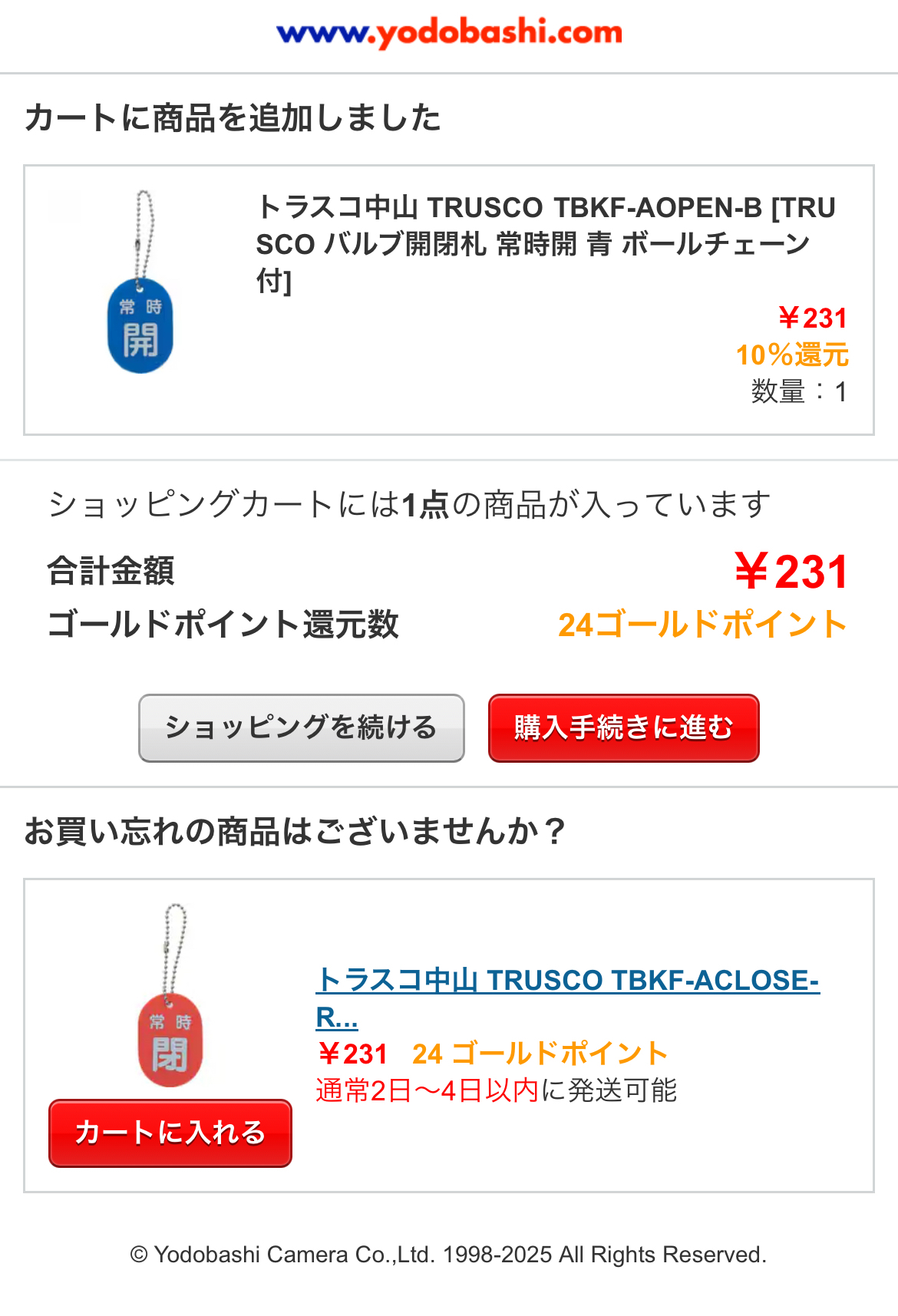Screen dimensions: 898x1316
Task: Proceed to checkout with 購入手続きに進む
Action: click(623, 727)
